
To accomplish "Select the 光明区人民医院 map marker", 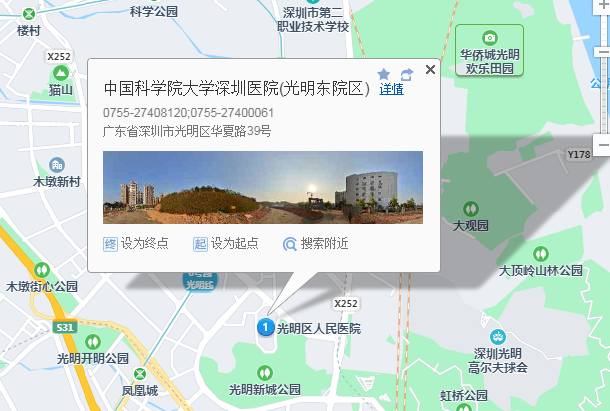I will (x=266, y=327).
